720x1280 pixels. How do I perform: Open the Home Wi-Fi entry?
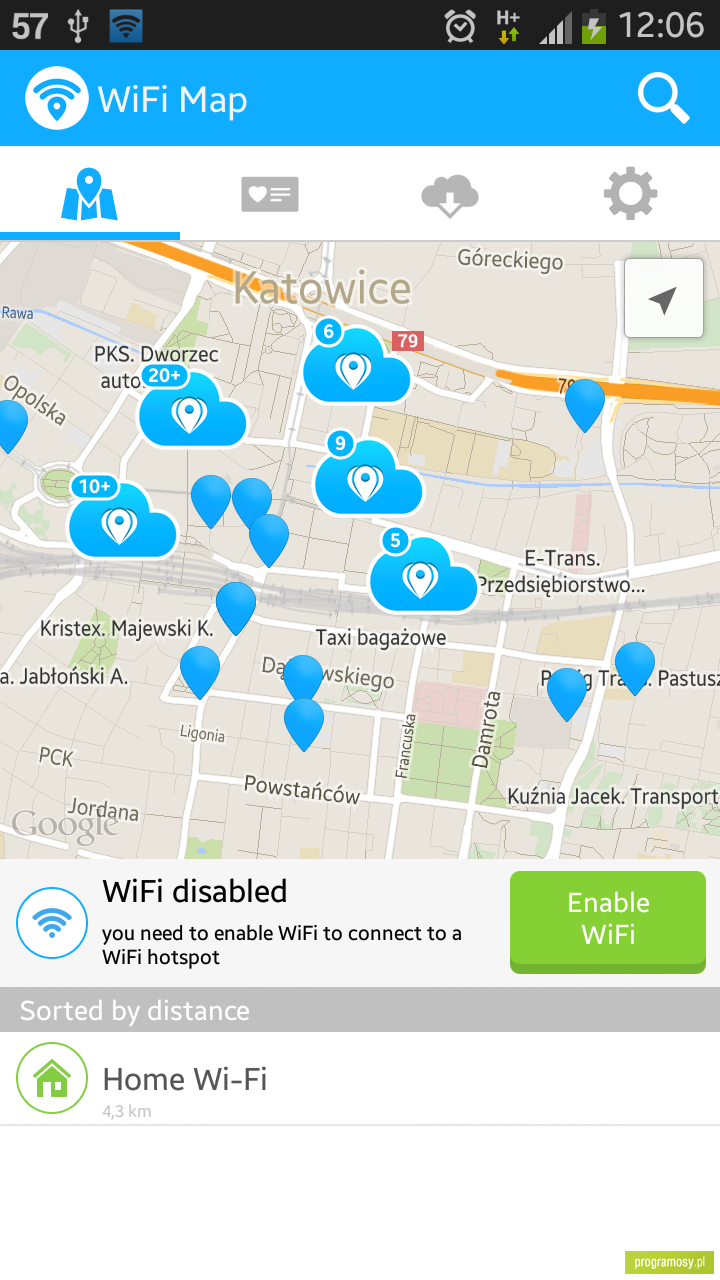(360, 1080)
